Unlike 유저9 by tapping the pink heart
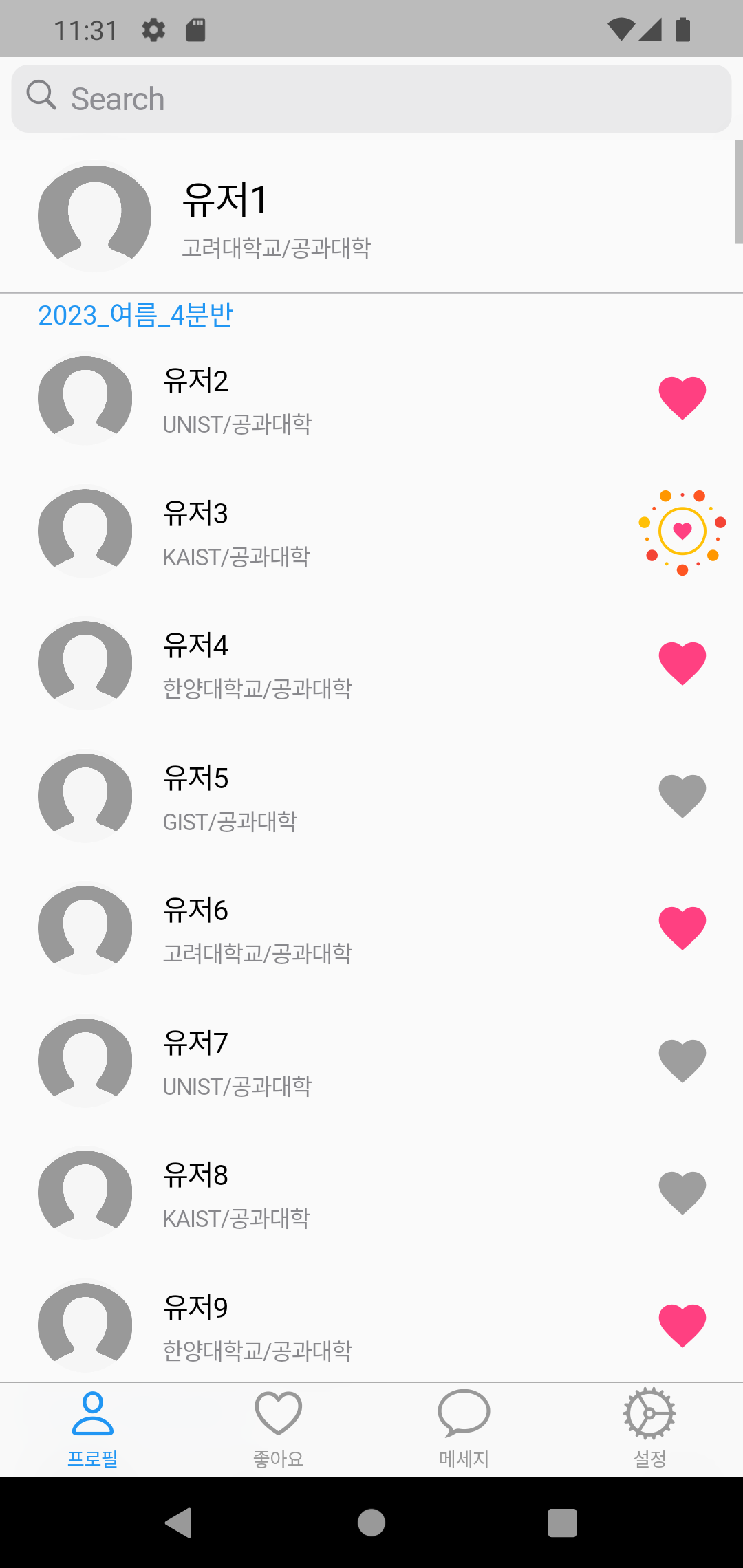Image resolution: width=743 pixels, height=1568 pixels. pos(682,1324)
